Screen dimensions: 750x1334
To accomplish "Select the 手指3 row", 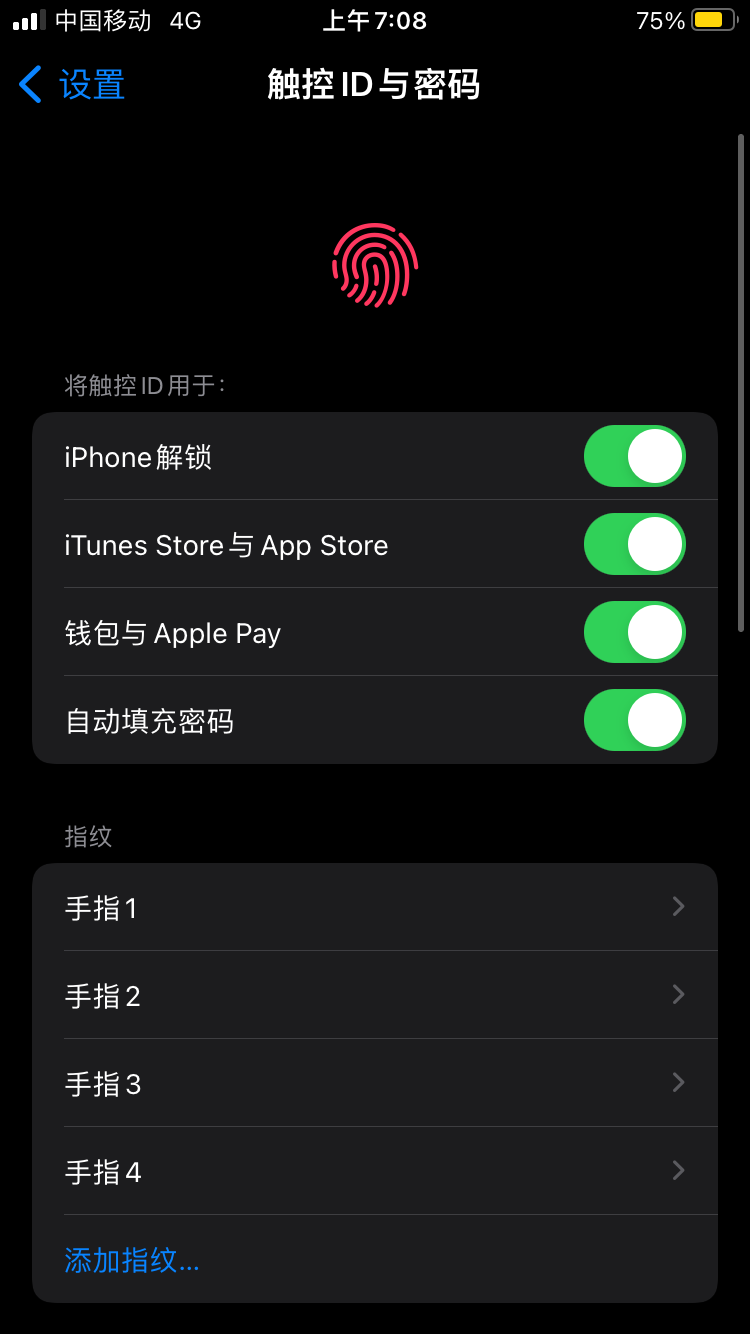I will (375, 1083).
